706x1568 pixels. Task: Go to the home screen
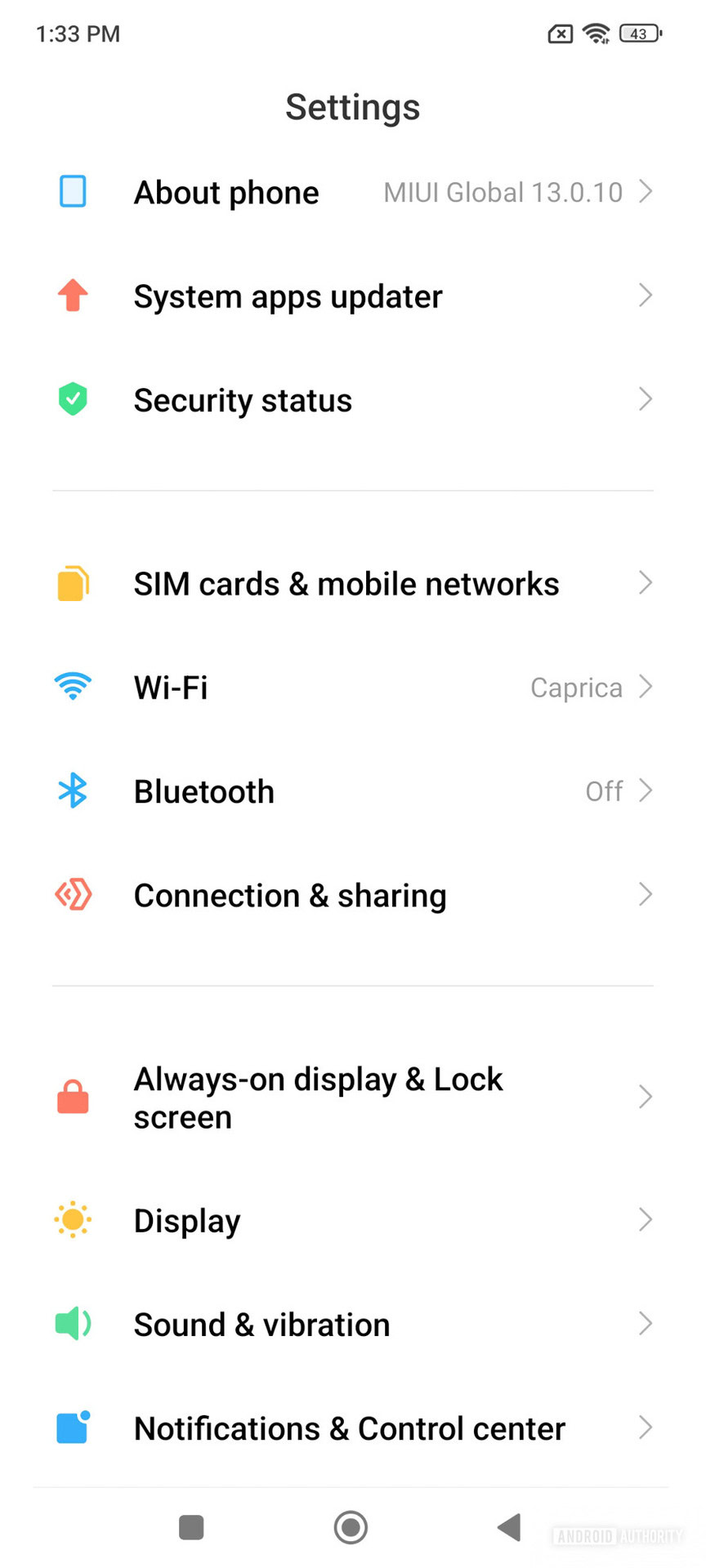pyautogui.click(x=351, y=1526)
